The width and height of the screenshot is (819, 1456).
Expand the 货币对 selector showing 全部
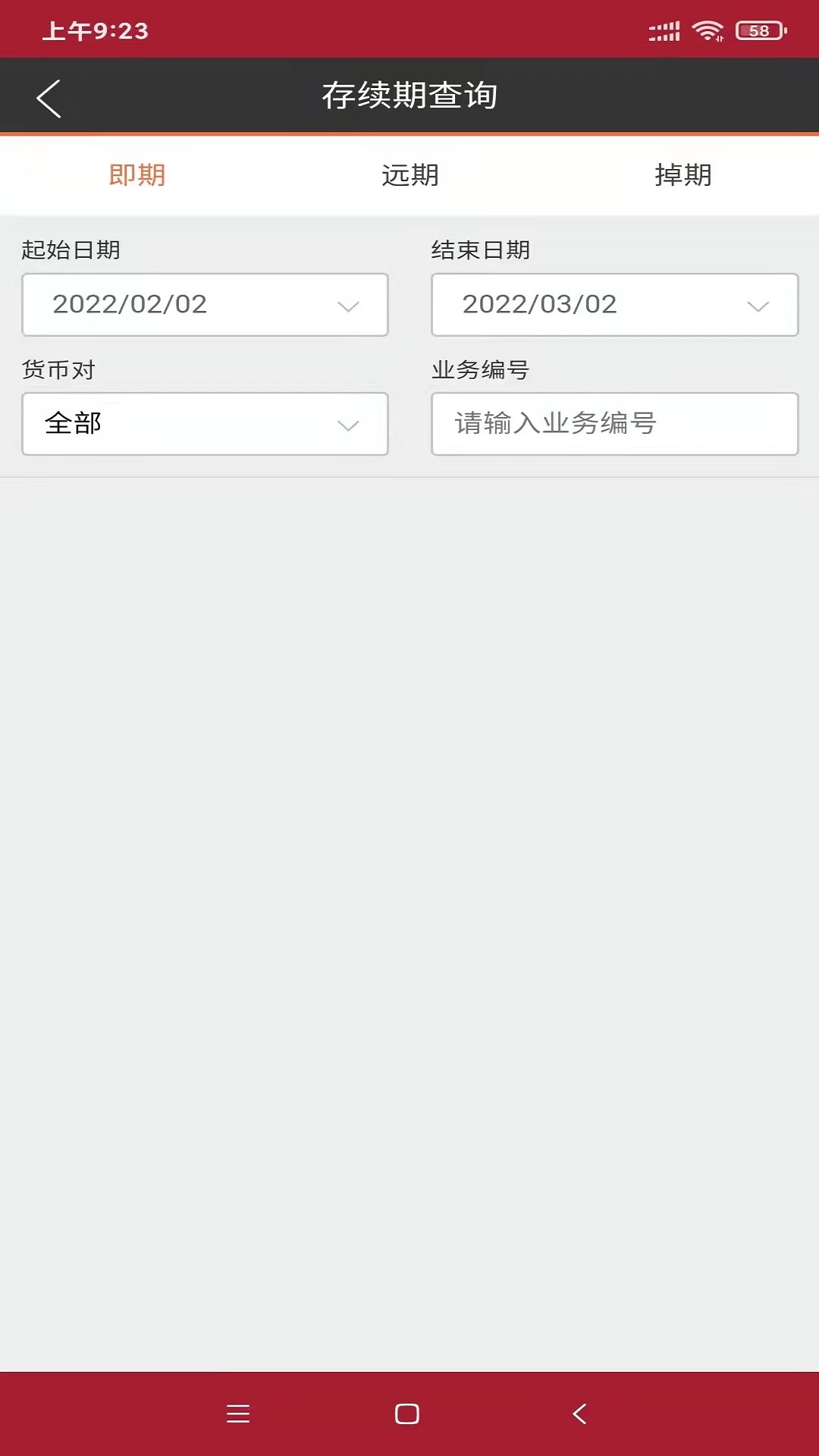pyautogui.click(x=347, y=424)
